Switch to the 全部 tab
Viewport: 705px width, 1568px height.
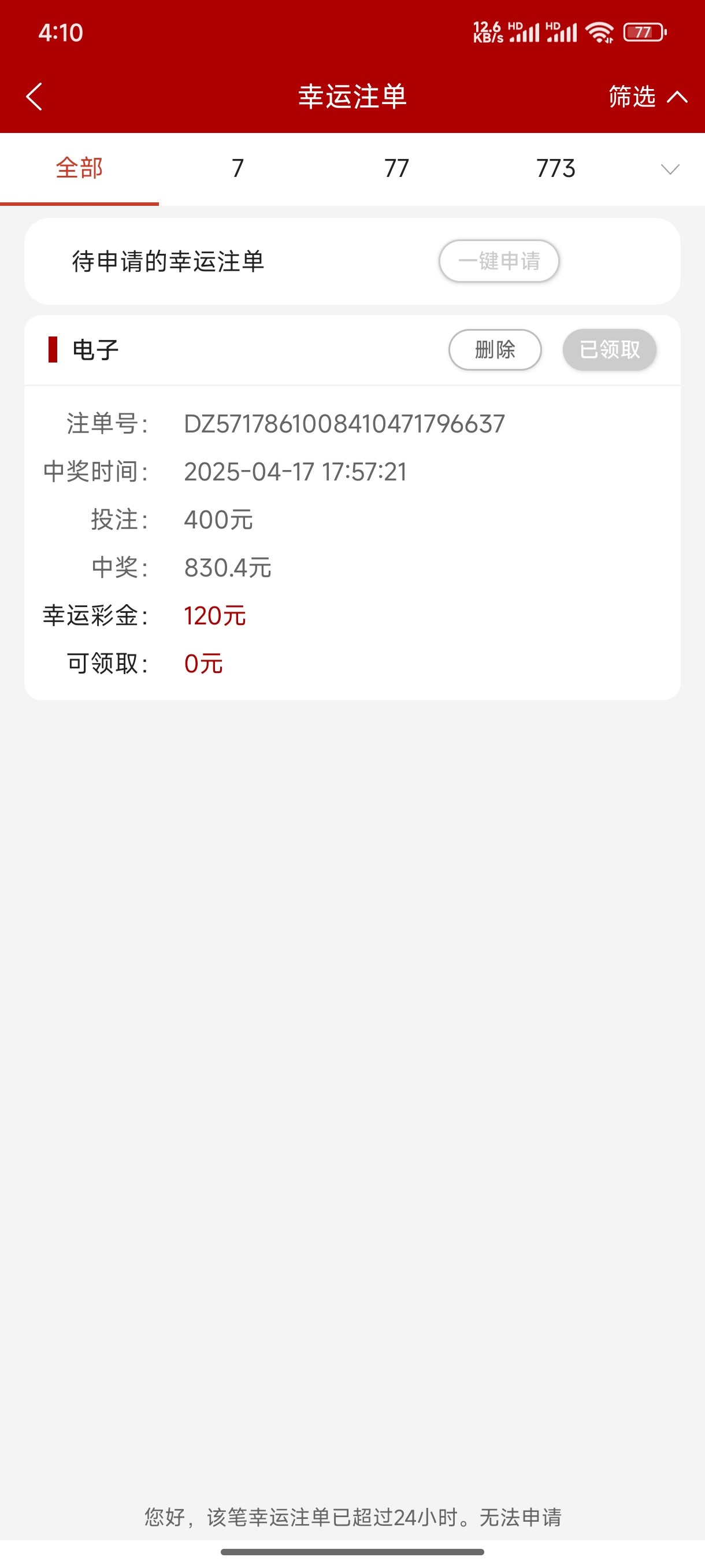click(79, 168)
